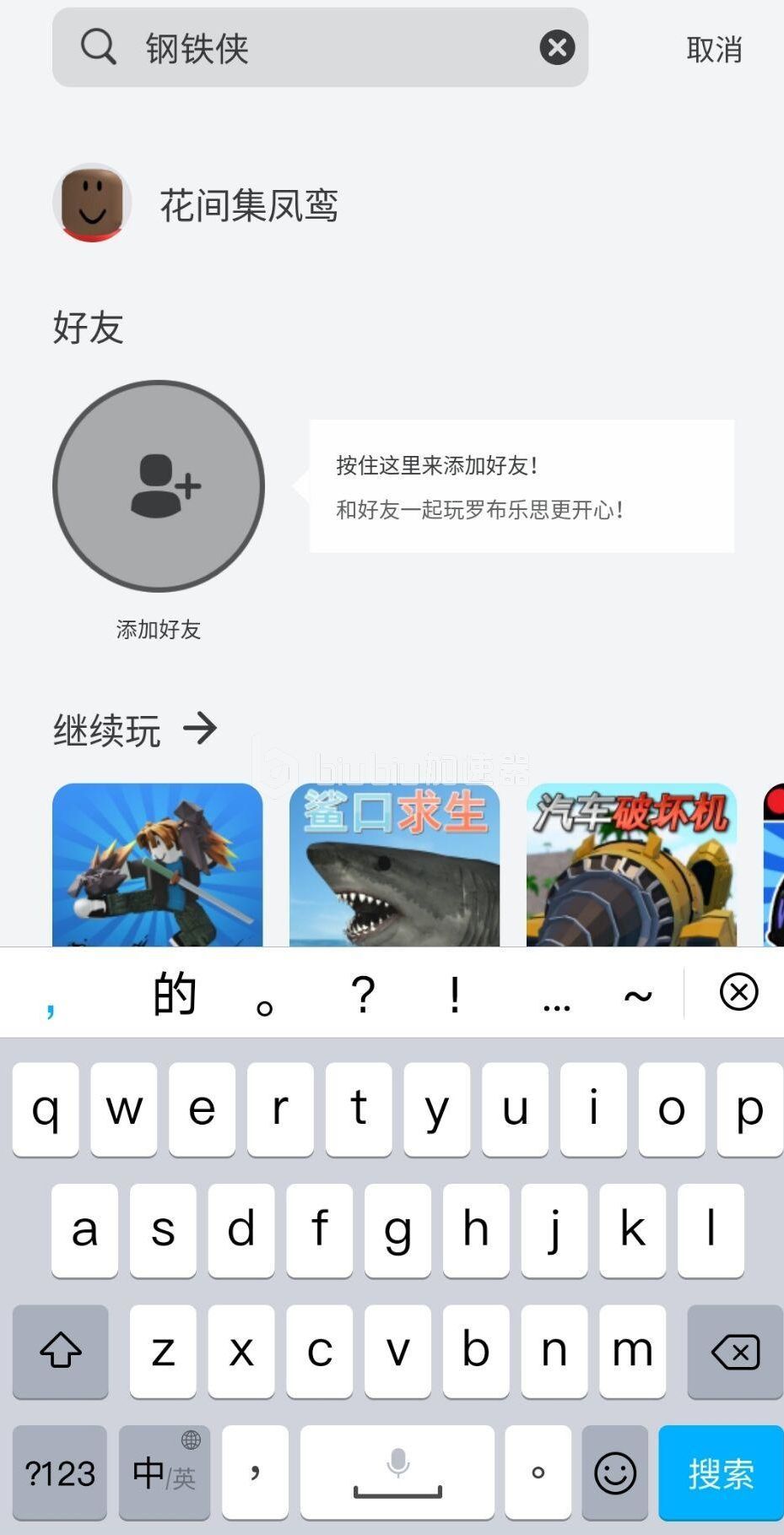Hit the keyboard backspace key
This screenshot has height=1535, width=784.
(x=734, y=1352)
